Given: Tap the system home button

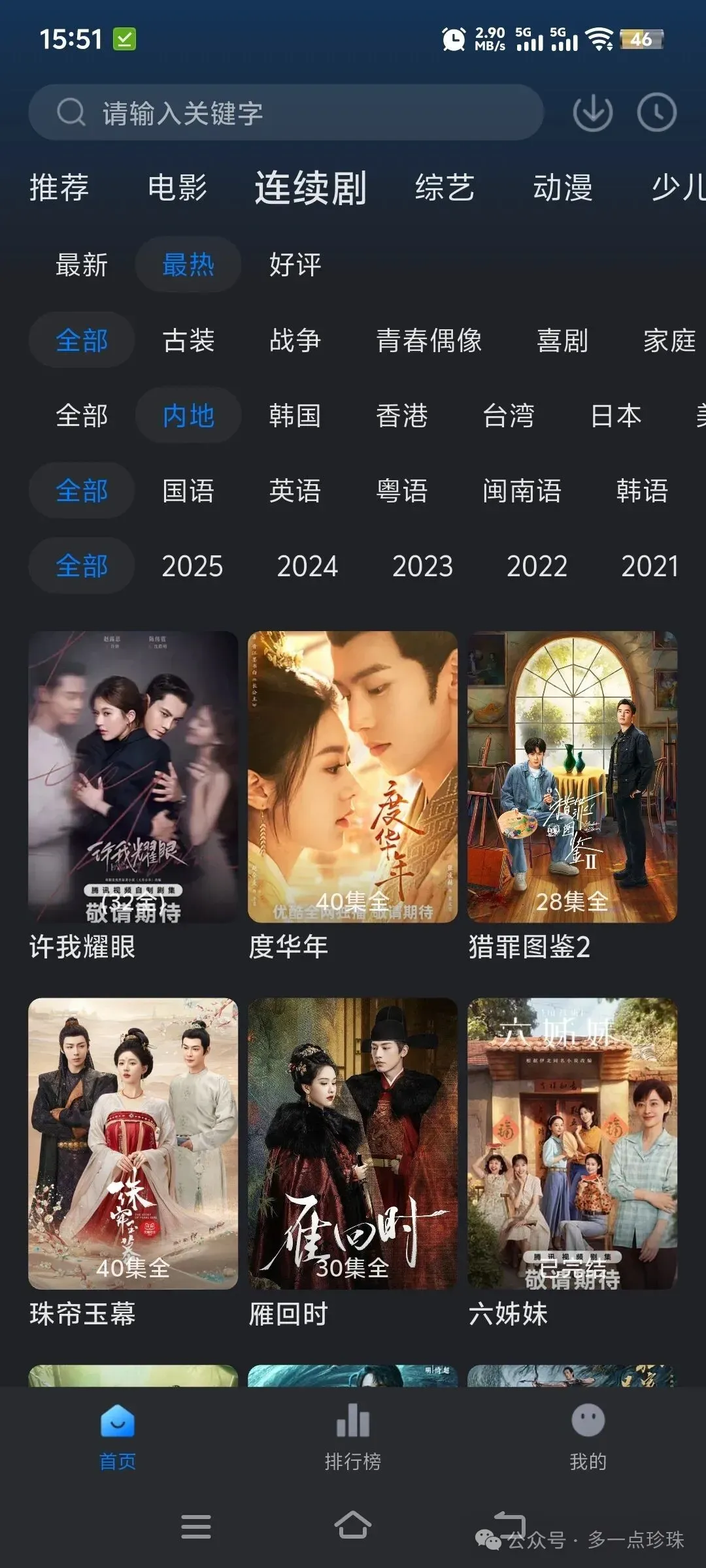Looking at the screenshot, I should [x=352, y=1526].
